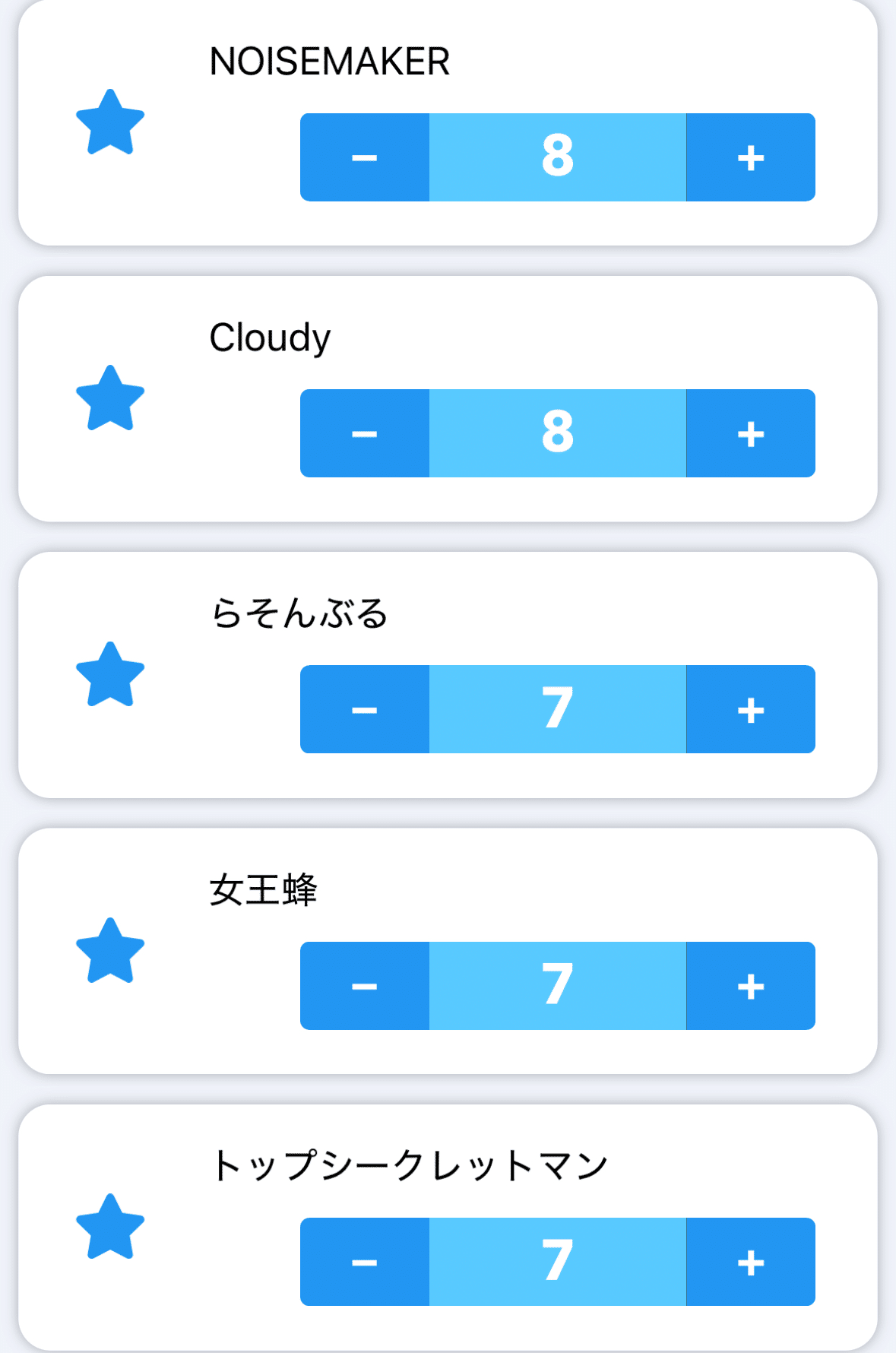Tap the plus button for Cloudy
Image resolution: width=896 pixels, height=1353 pixels.
click(750, 433)
